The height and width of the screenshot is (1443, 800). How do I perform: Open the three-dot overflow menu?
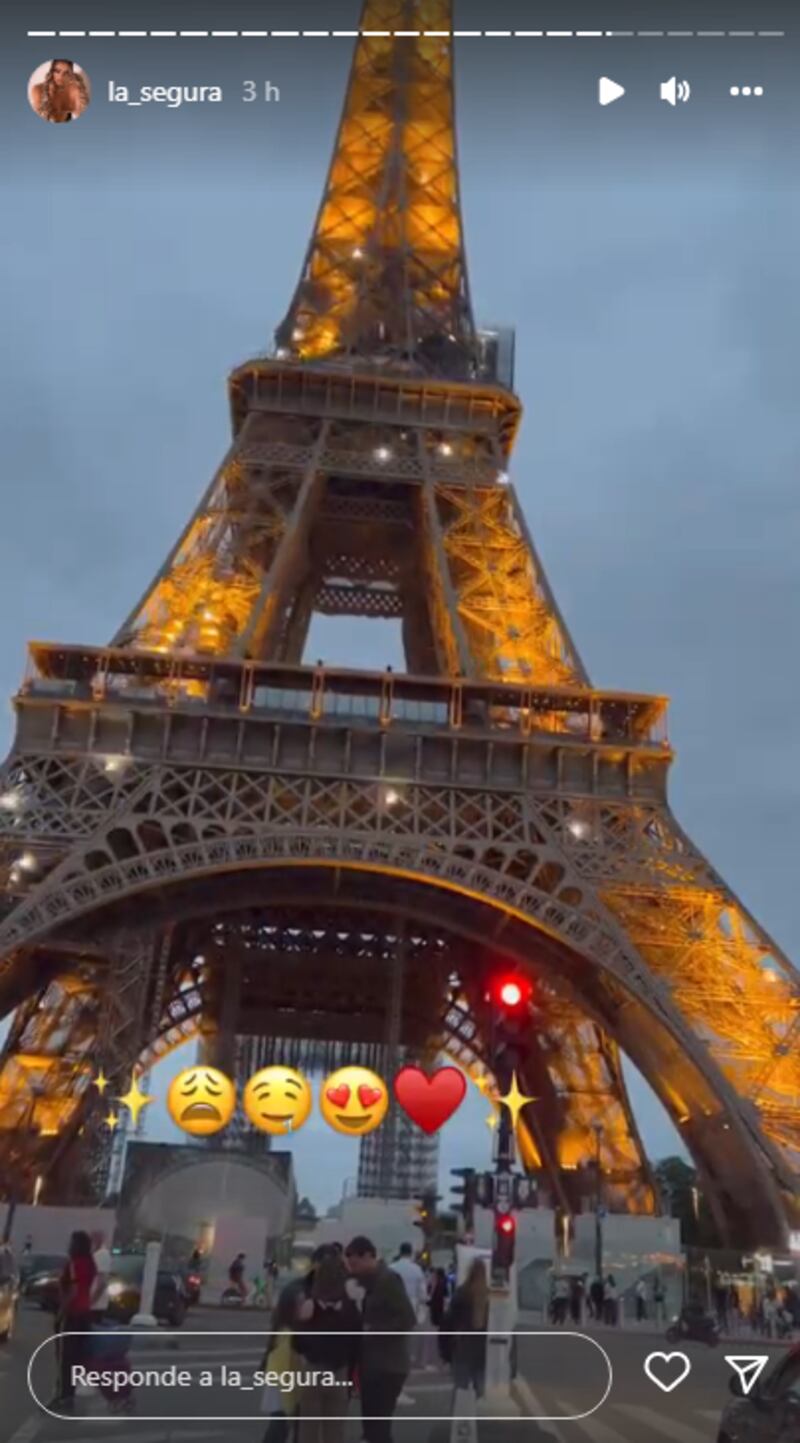(x=746, y=91)
